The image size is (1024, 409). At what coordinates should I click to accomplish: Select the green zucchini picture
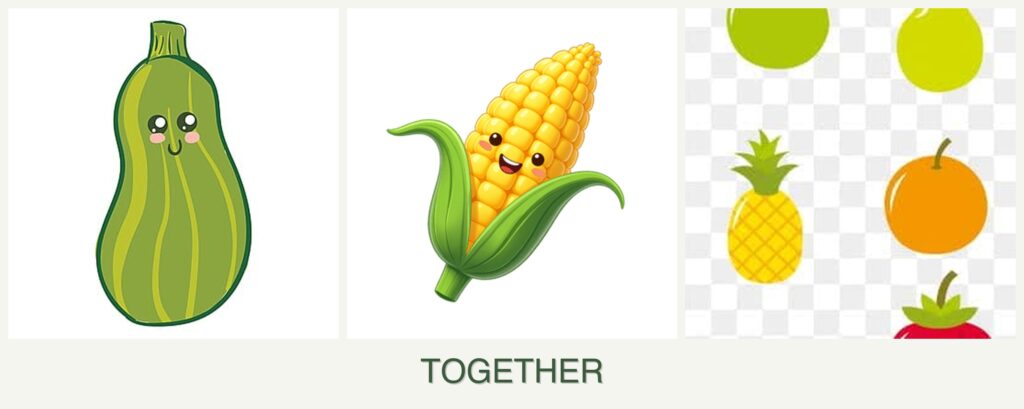(x=173, y=174)
